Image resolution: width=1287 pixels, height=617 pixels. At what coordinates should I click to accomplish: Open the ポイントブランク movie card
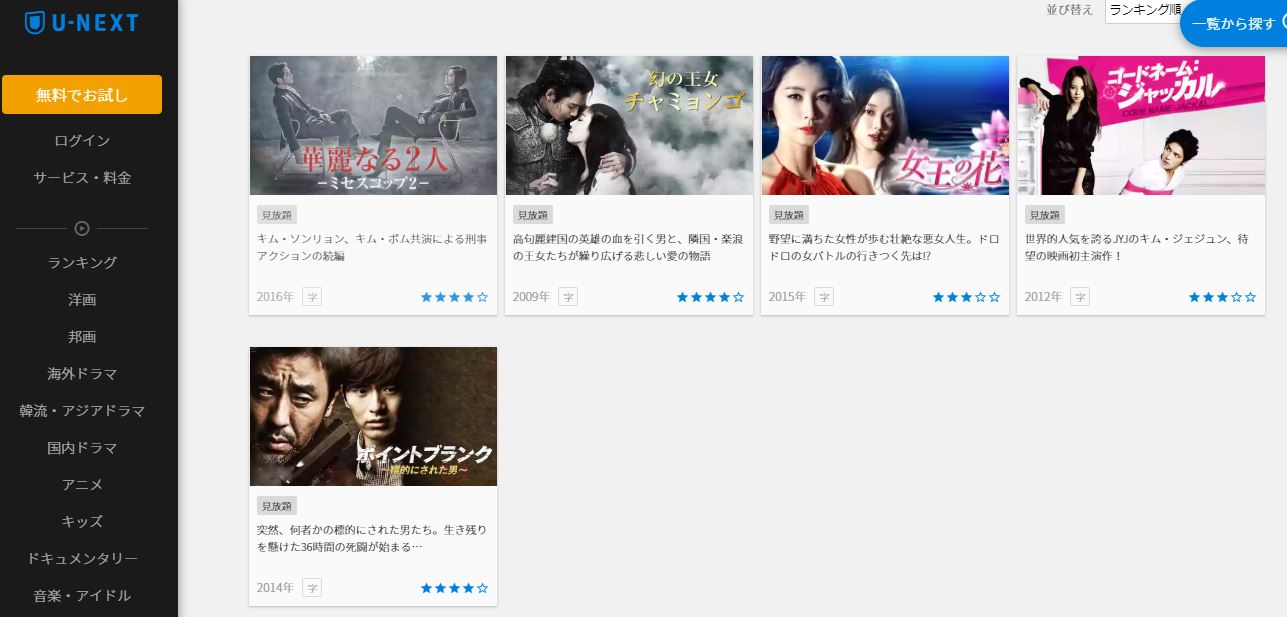point(373,417)
